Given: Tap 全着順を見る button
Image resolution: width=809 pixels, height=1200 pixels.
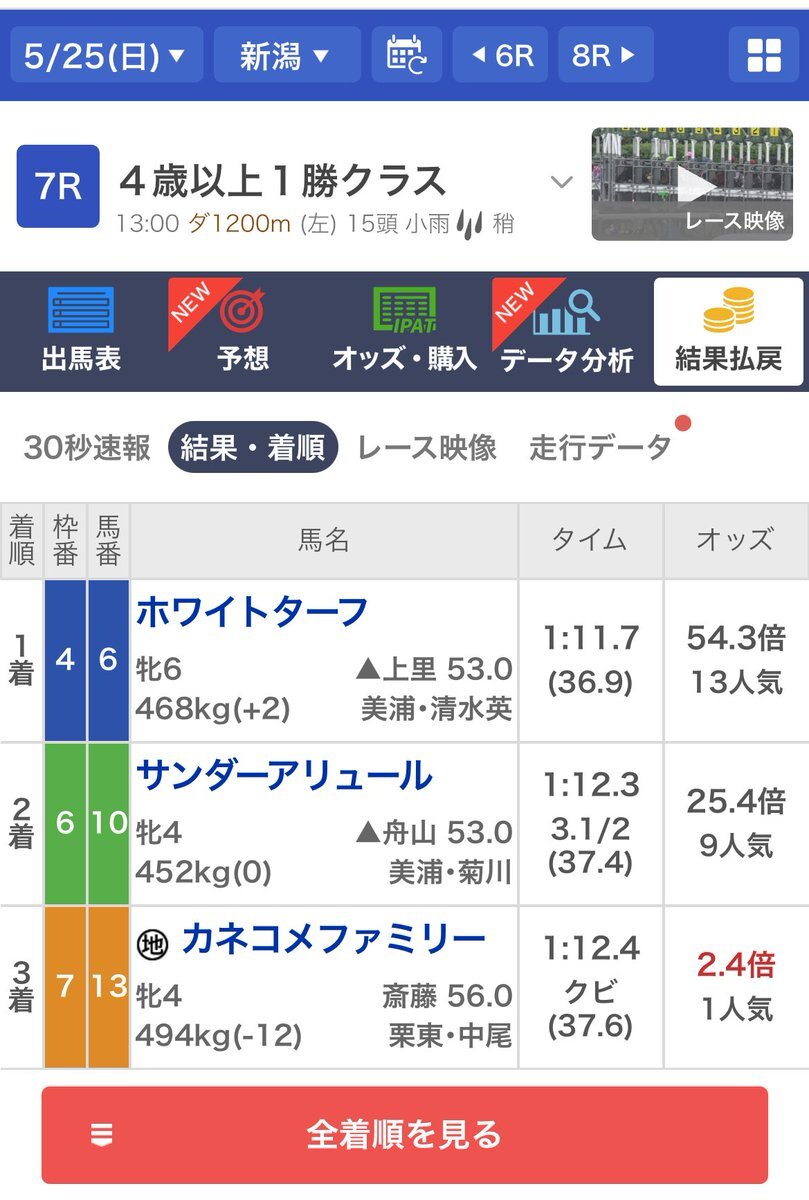Looking at the screenshot, I should pos(404,1135).
